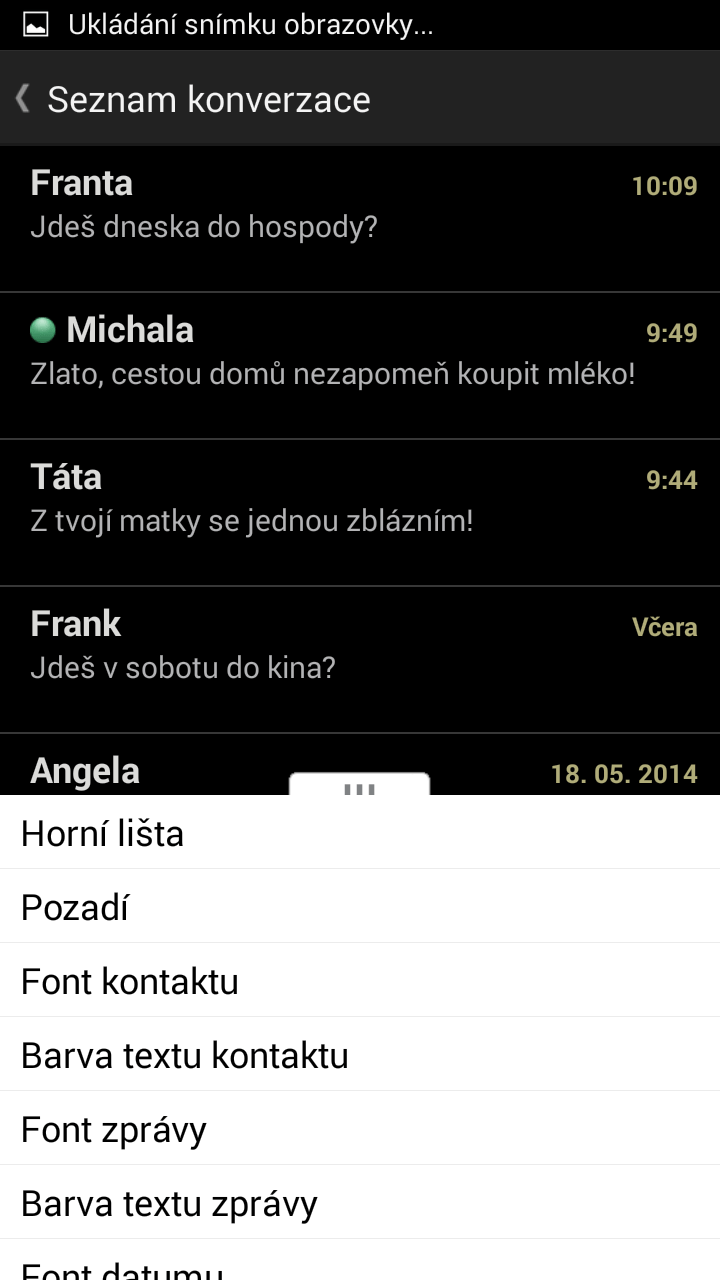Image resolution: width=720 pixels, height=1280 pixels.
Task: Tap the drawer handle above the menu
Action: (x=359, y=784)
